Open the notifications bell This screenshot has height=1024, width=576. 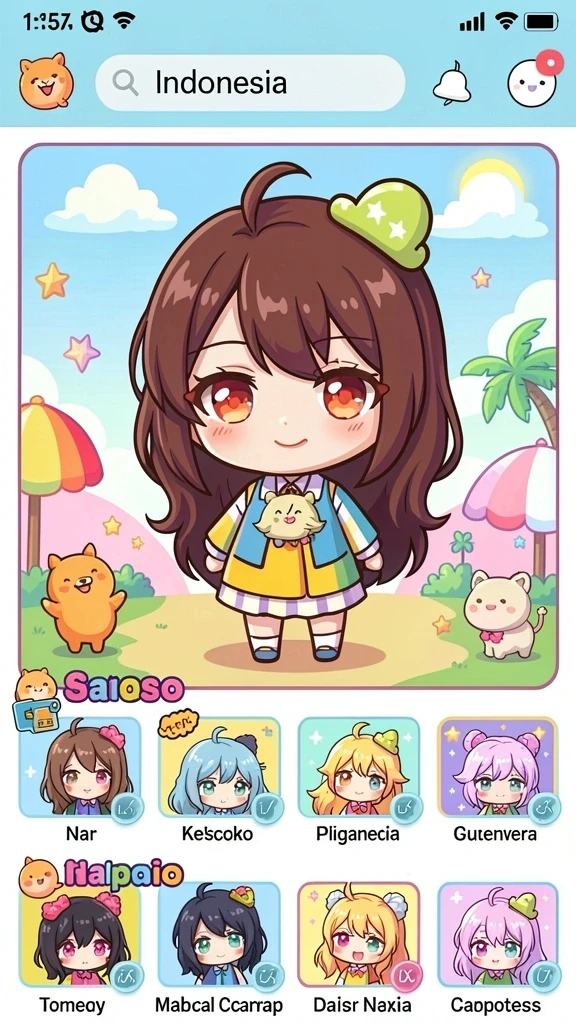[x=452, y=84]
